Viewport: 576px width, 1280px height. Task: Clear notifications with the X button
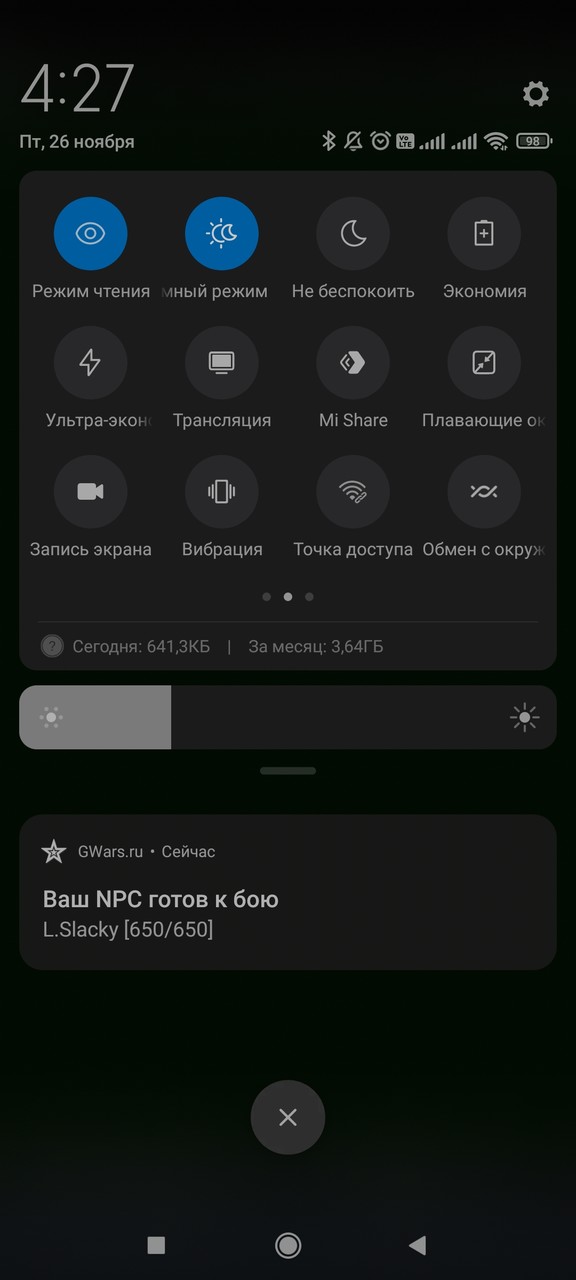(288, 1117)
